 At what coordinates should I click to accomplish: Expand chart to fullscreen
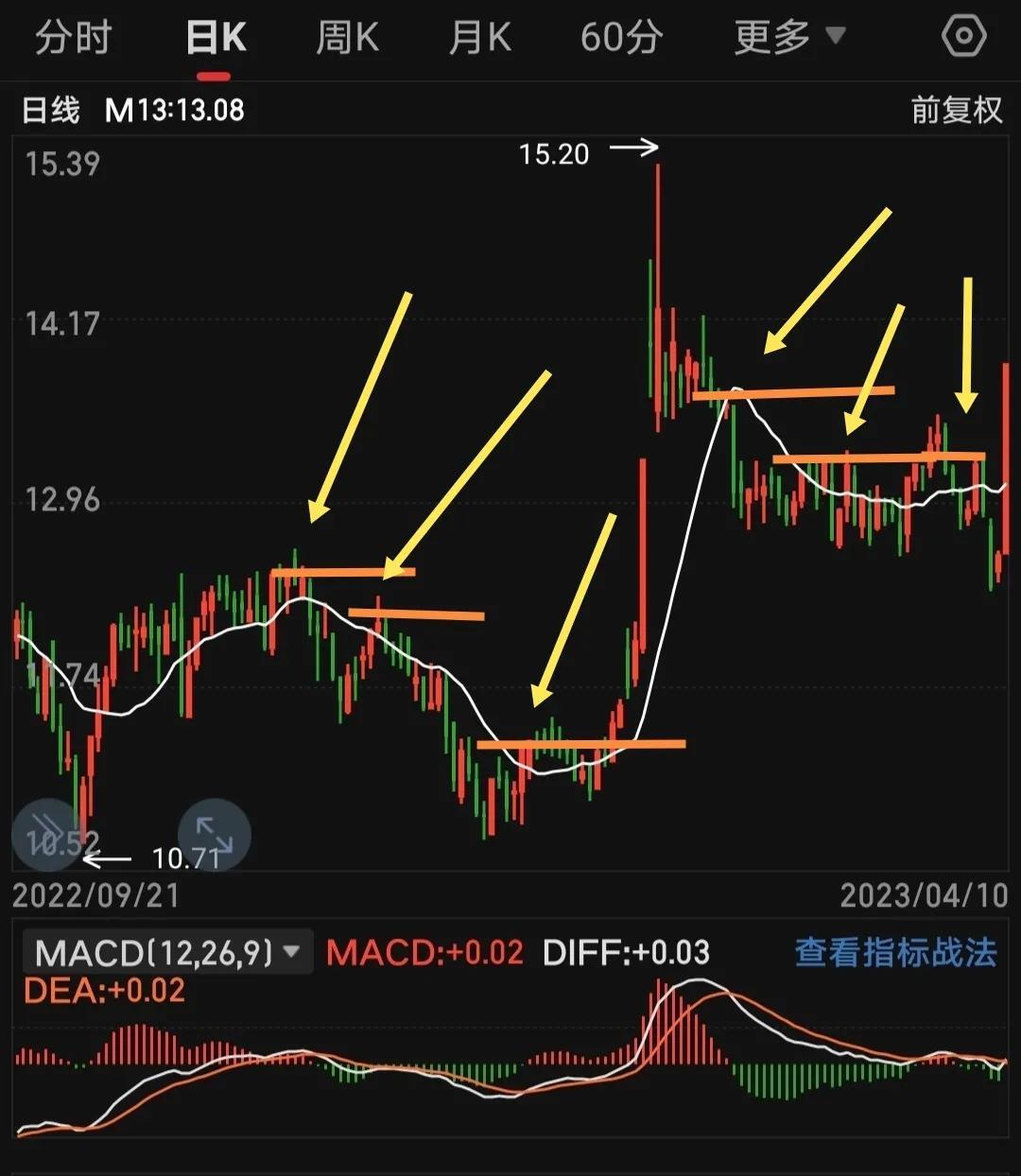pos(214,836)
